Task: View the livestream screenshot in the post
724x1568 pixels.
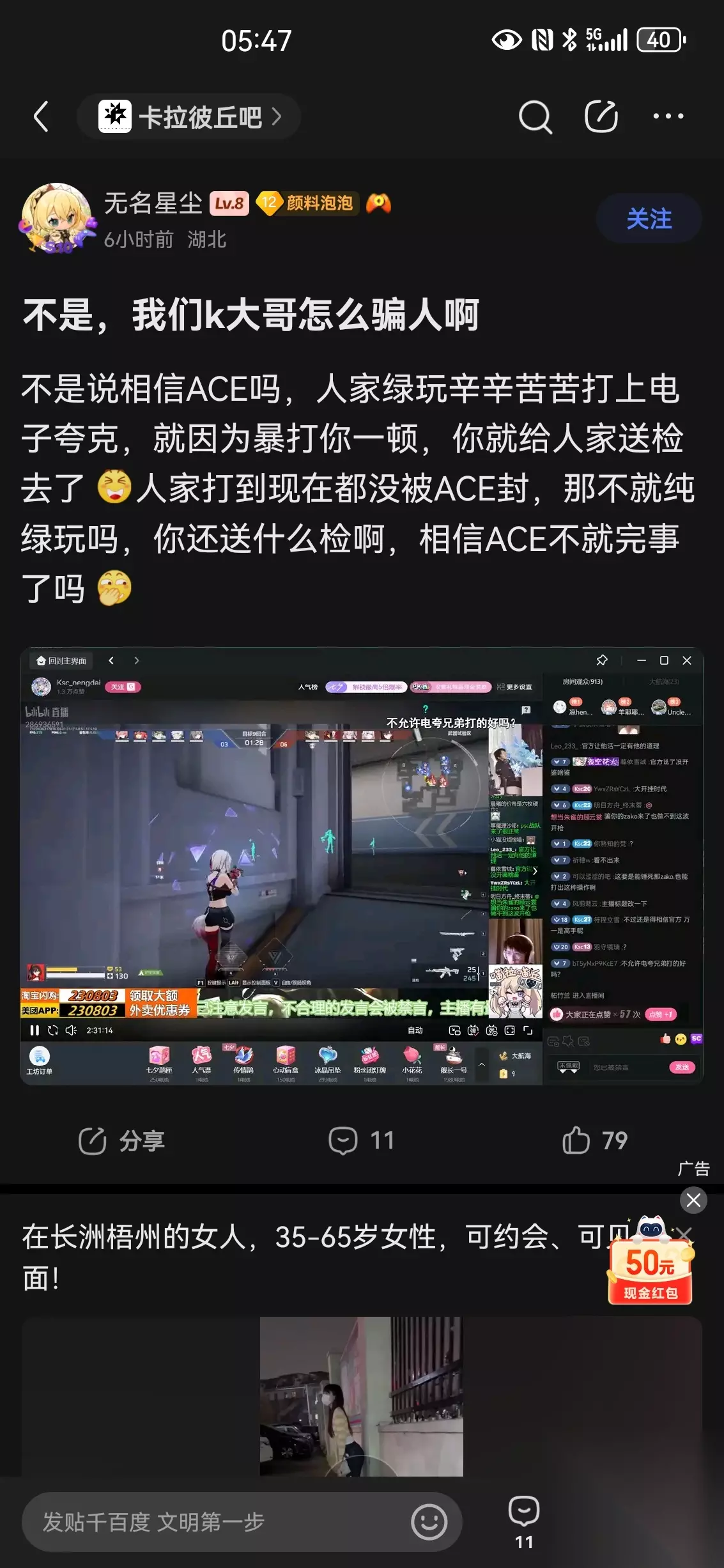Action: (x=362, y=866)
